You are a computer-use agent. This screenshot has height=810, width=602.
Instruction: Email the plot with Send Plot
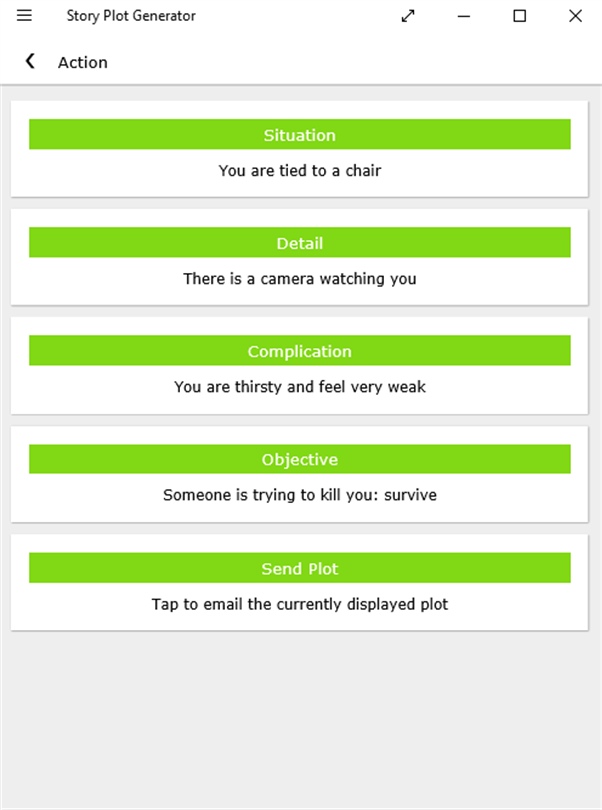pyautogui.click(x=300, y=568)
